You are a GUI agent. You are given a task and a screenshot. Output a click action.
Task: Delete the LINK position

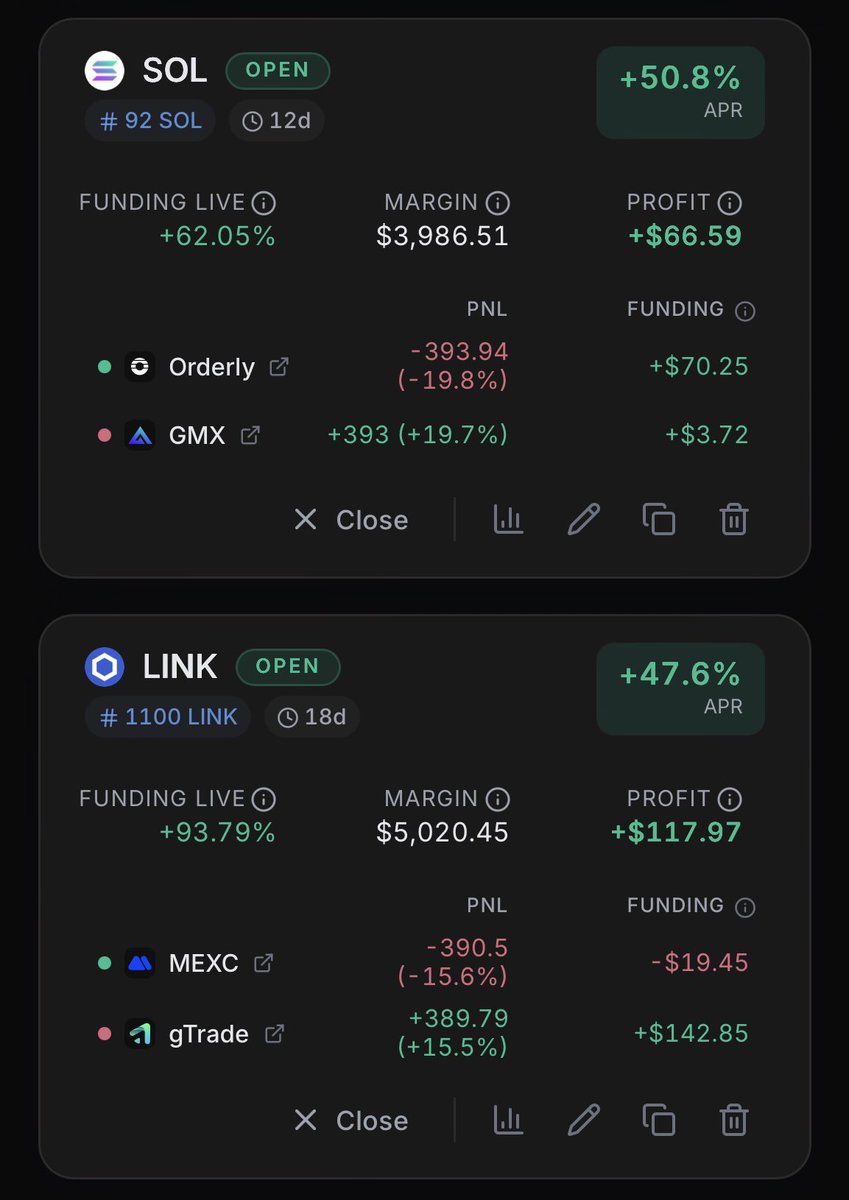[734, 1120]
